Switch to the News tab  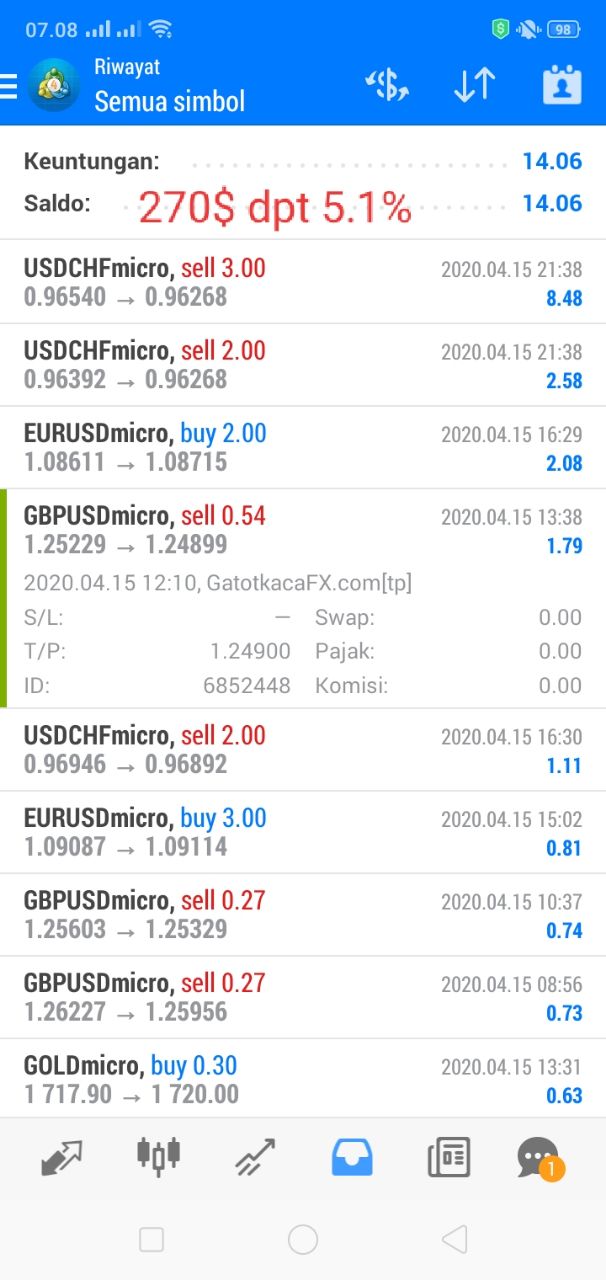448,1158
